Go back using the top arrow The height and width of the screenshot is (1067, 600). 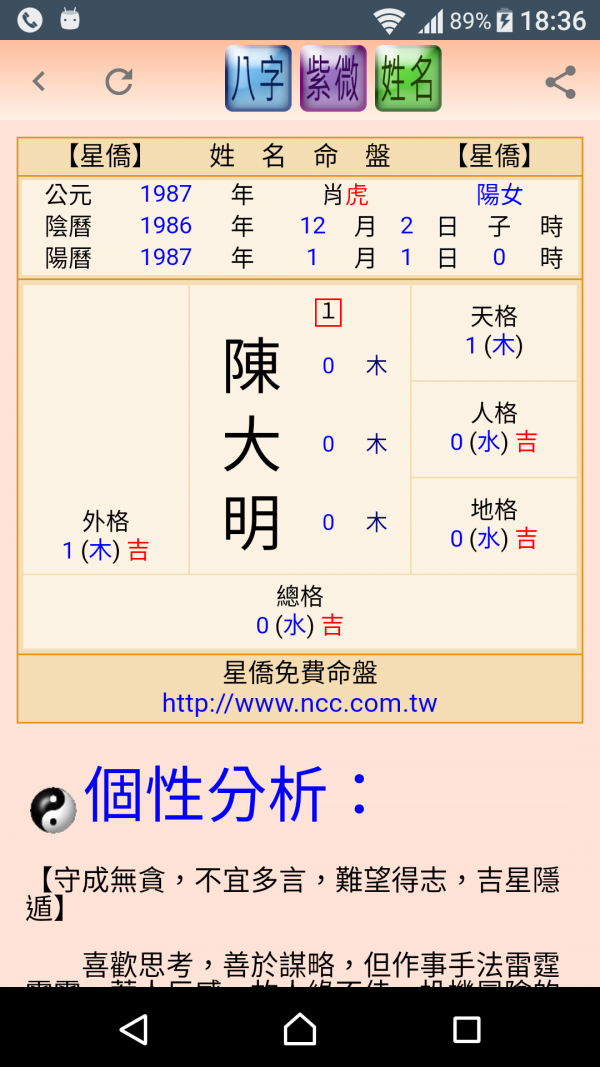click(x=39, y=81)
